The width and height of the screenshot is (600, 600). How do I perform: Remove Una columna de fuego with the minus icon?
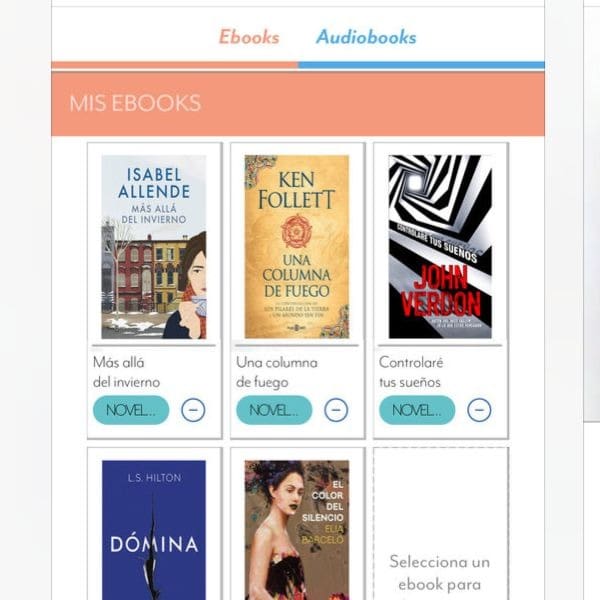tap(336, 410)
